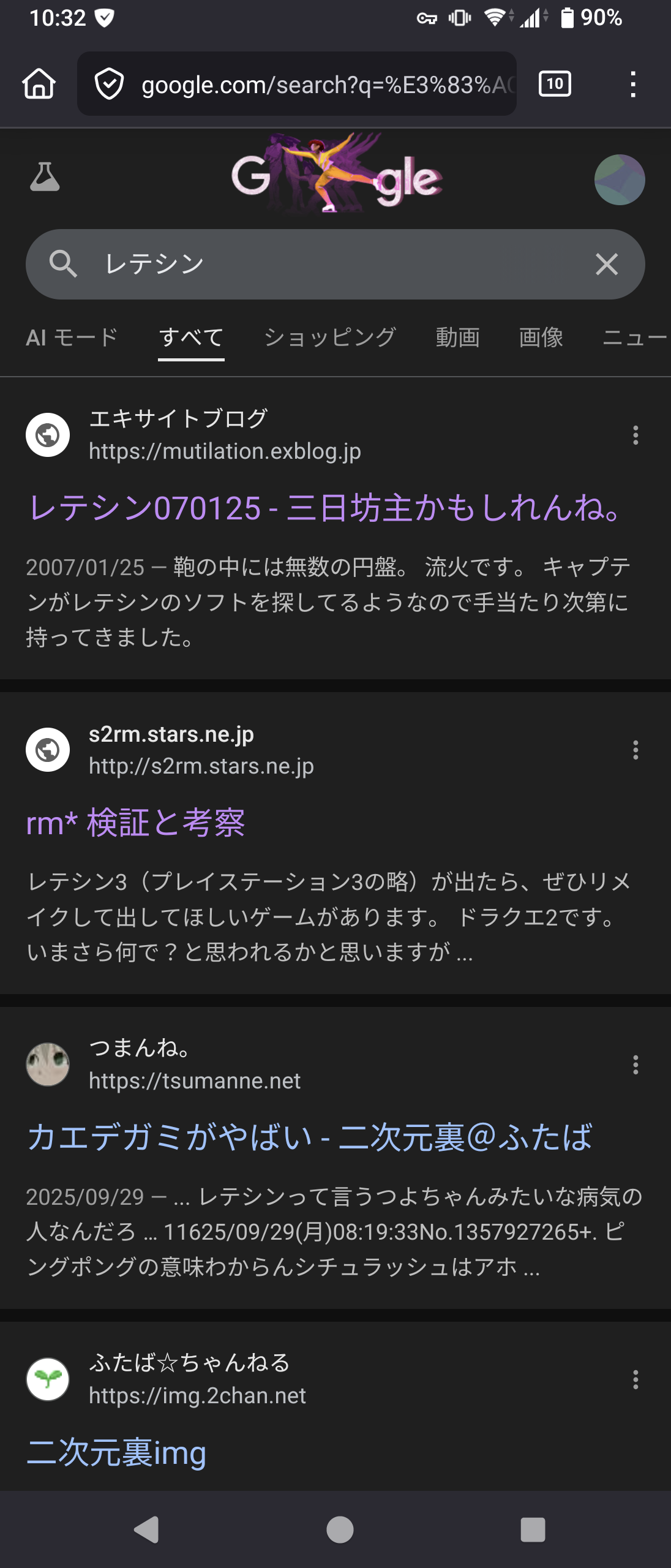The image size is (671, 1568).
Task: Open more options for the つまんね。 result
Action: 635,1065
